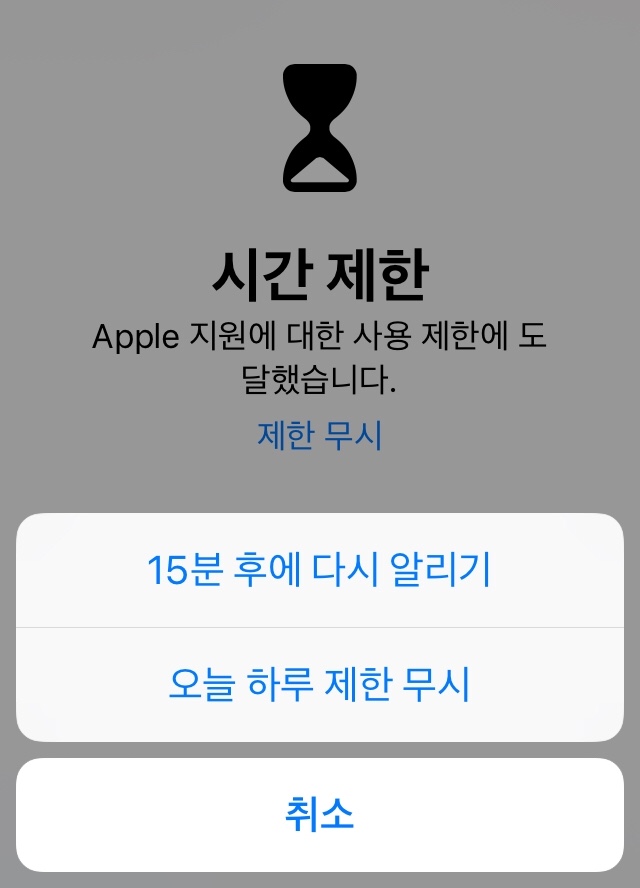Image resolution: width=640 pixels, height=888 pixels.
Task: Select '15분 후에 다시 알리기' option
Action: pyautogui.click(x=319, y=570)
